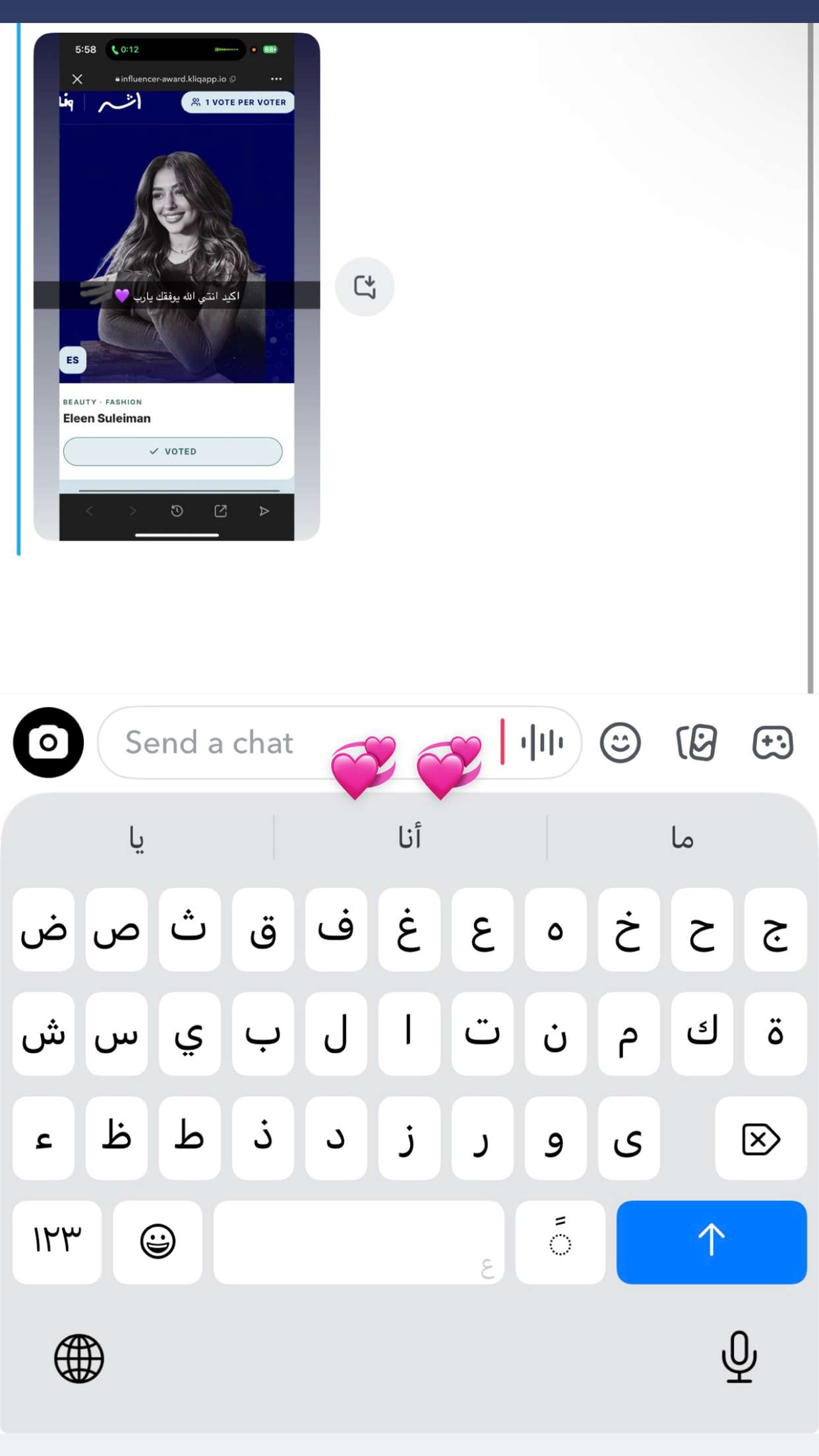819x1456 pixels.
Task: Open the shared Eleen Suleiman screenshot
Action: tap(177, 287)
